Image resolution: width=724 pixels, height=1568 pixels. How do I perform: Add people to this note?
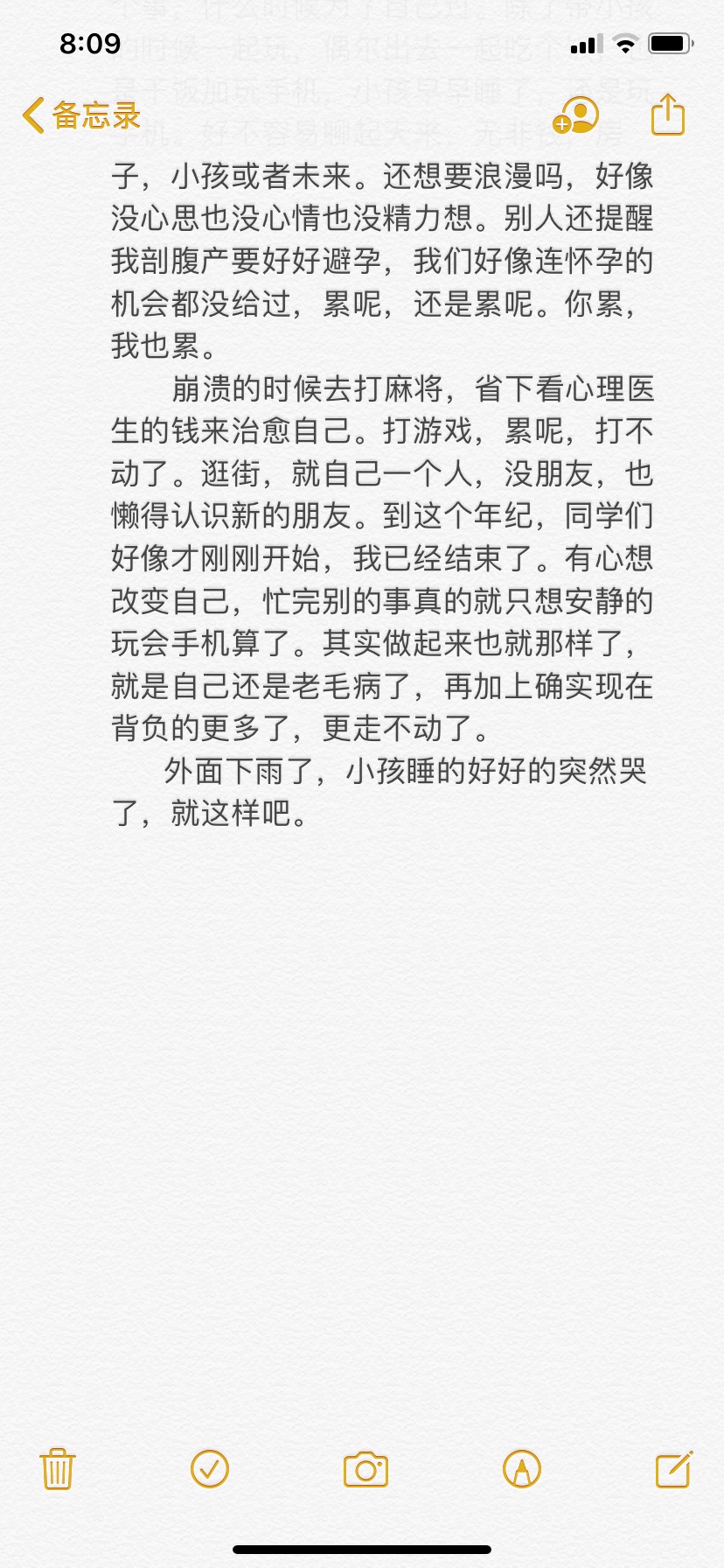(x=575, y=115)
